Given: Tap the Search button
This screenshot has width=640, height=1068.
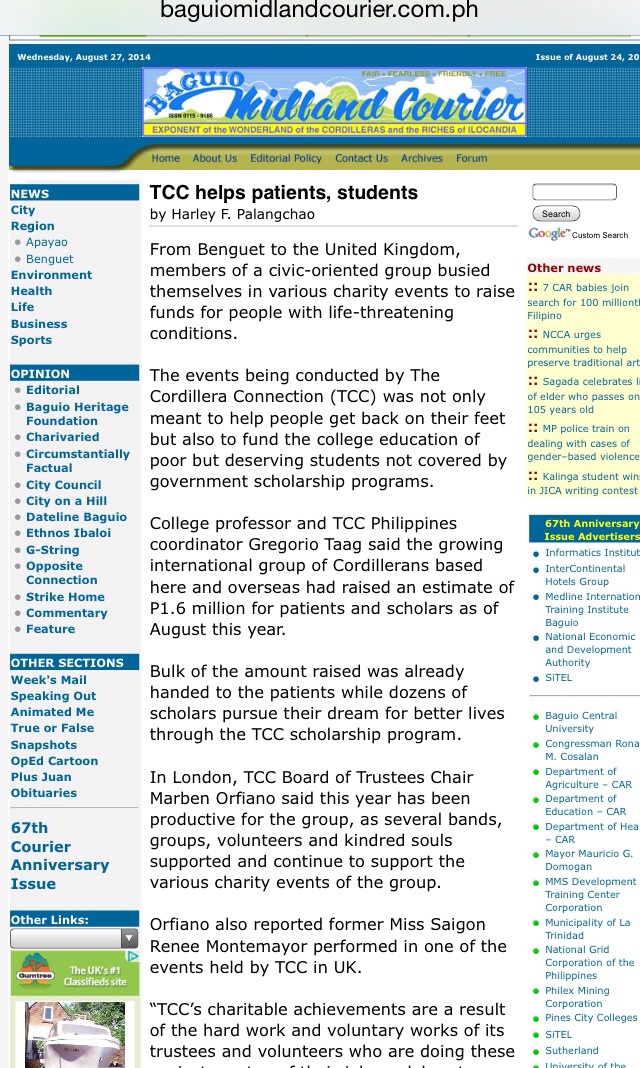Looking at the screenshot, I should pyautogui.click(x=555, y=213).
